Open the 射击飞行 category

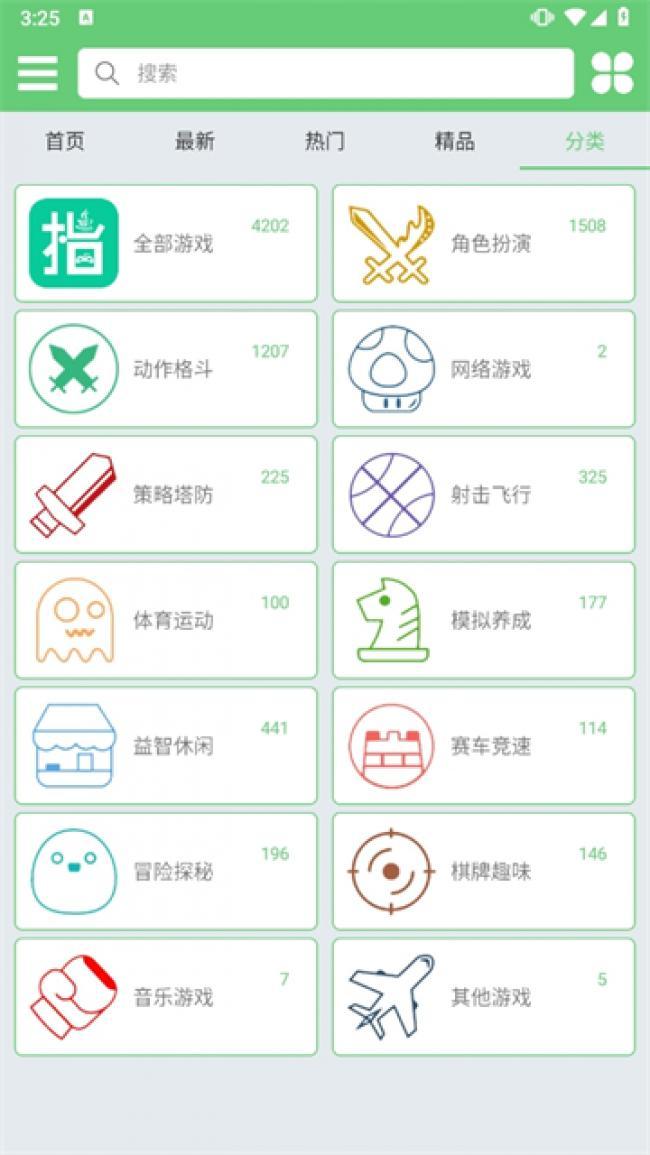coord(484,494)
